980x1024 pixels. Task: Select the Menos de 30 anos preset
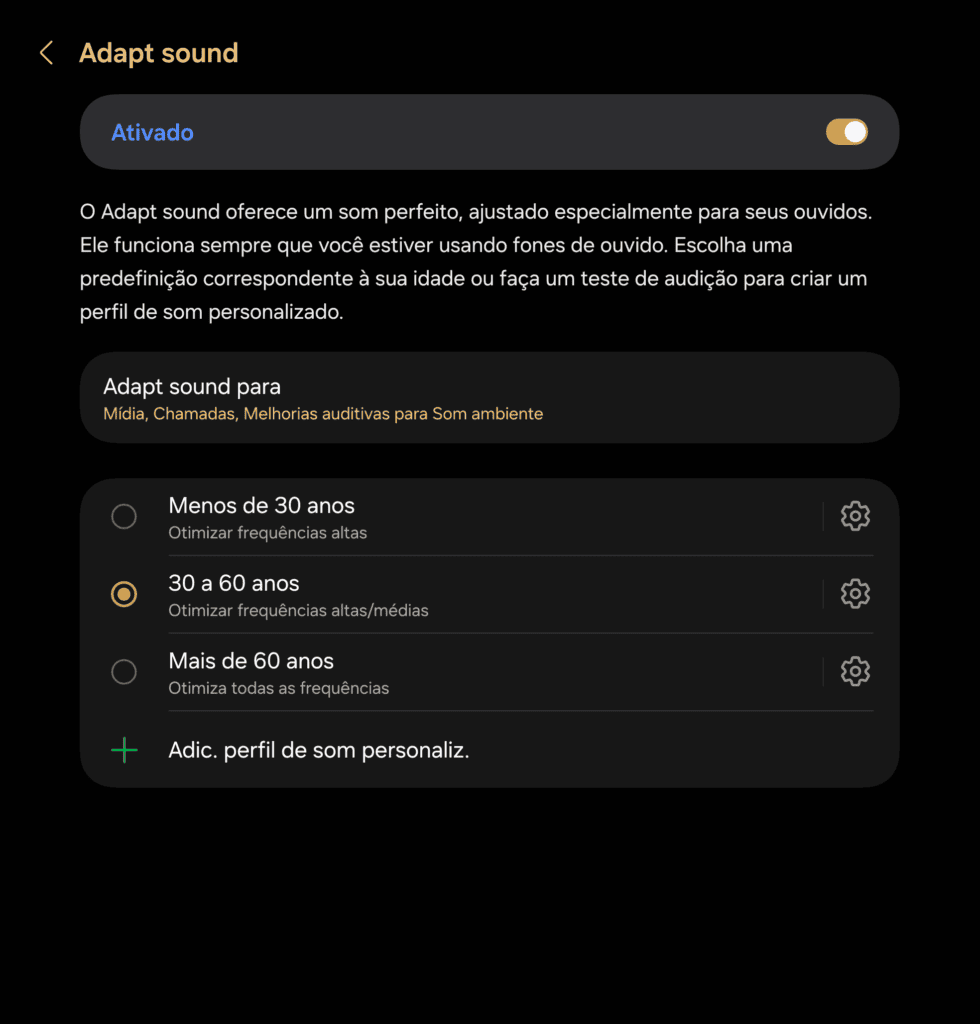coord(124,516)
